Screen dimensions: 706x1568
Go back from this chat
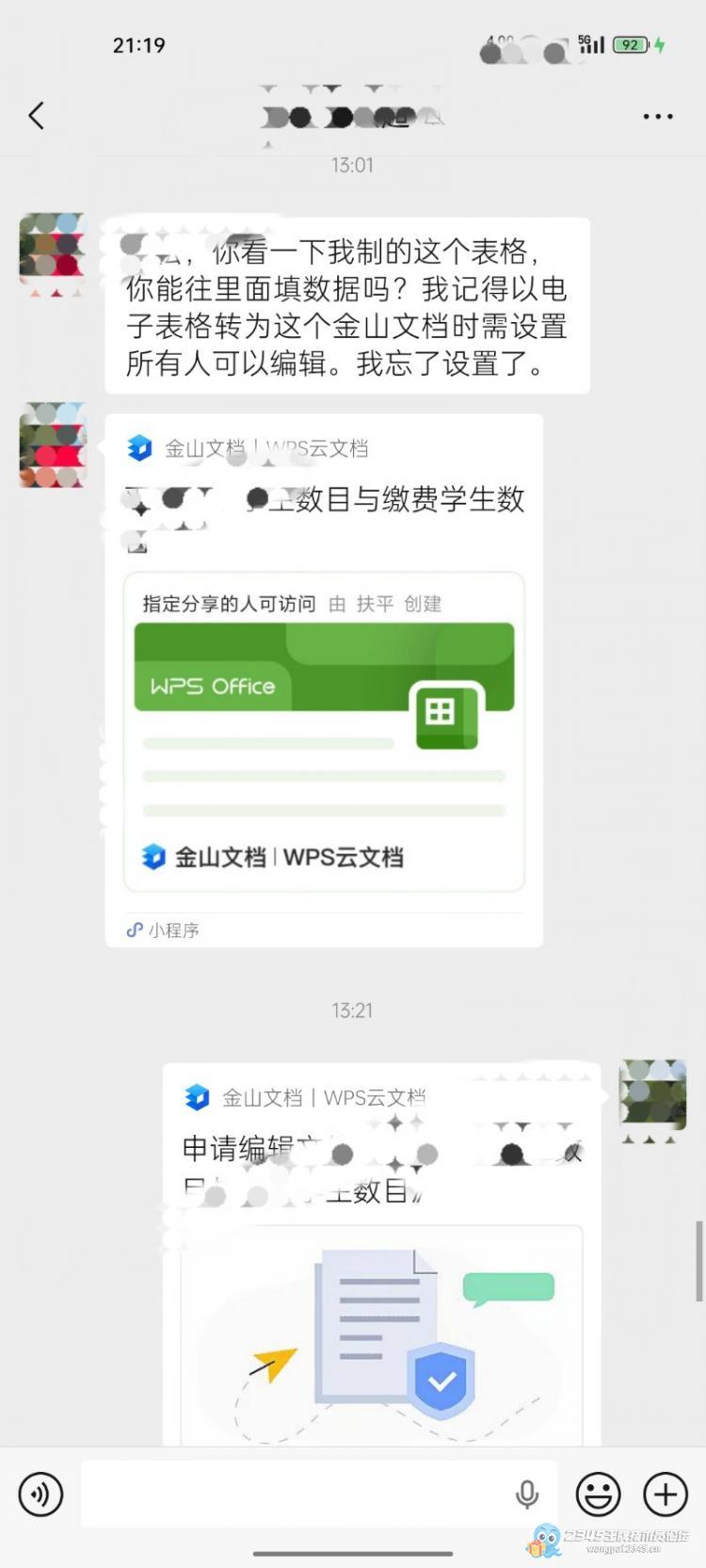click(37, 116)
